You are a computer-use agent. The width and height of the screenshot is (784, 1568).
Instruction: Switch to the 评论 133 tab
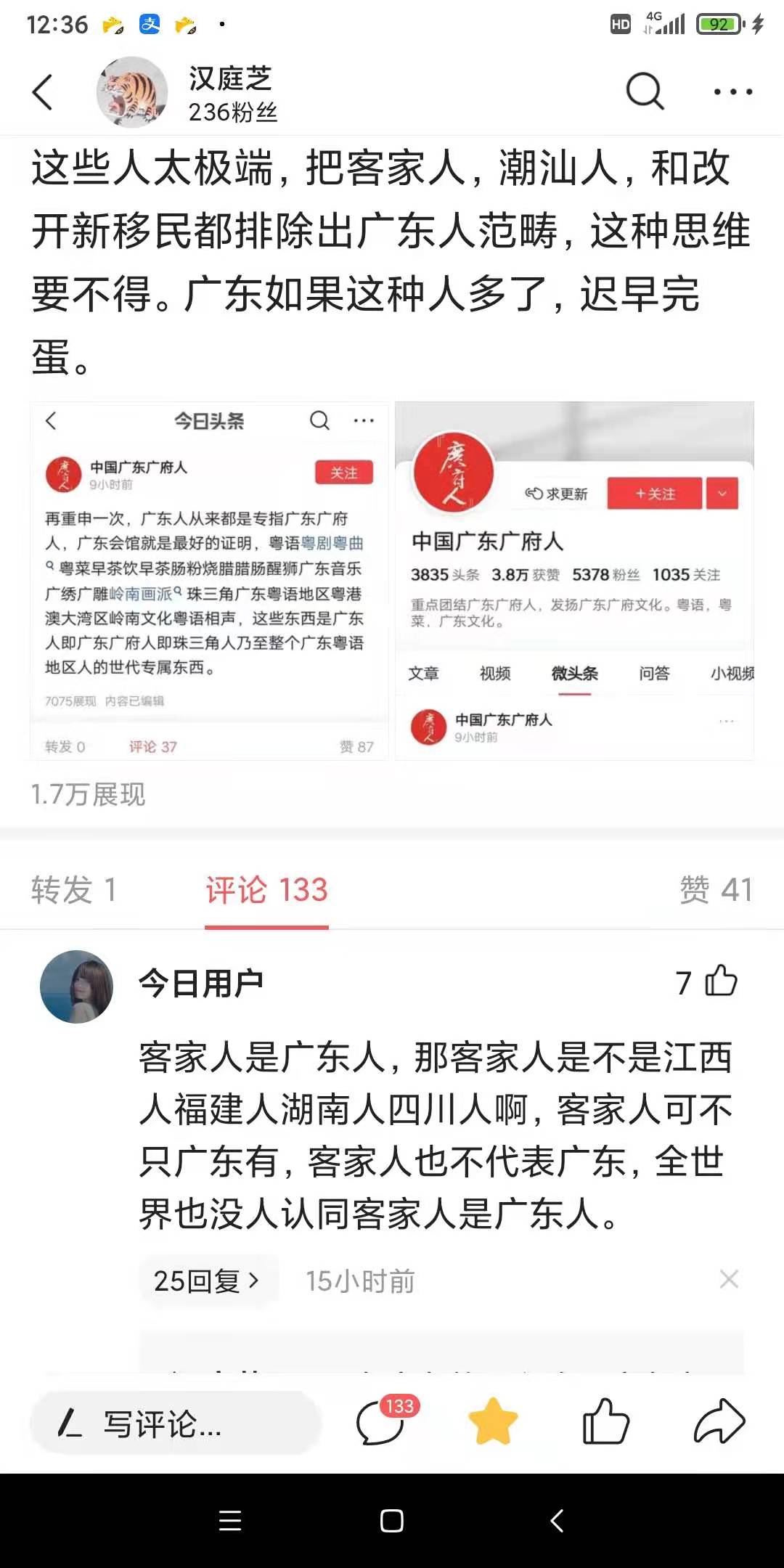[266, 890]
